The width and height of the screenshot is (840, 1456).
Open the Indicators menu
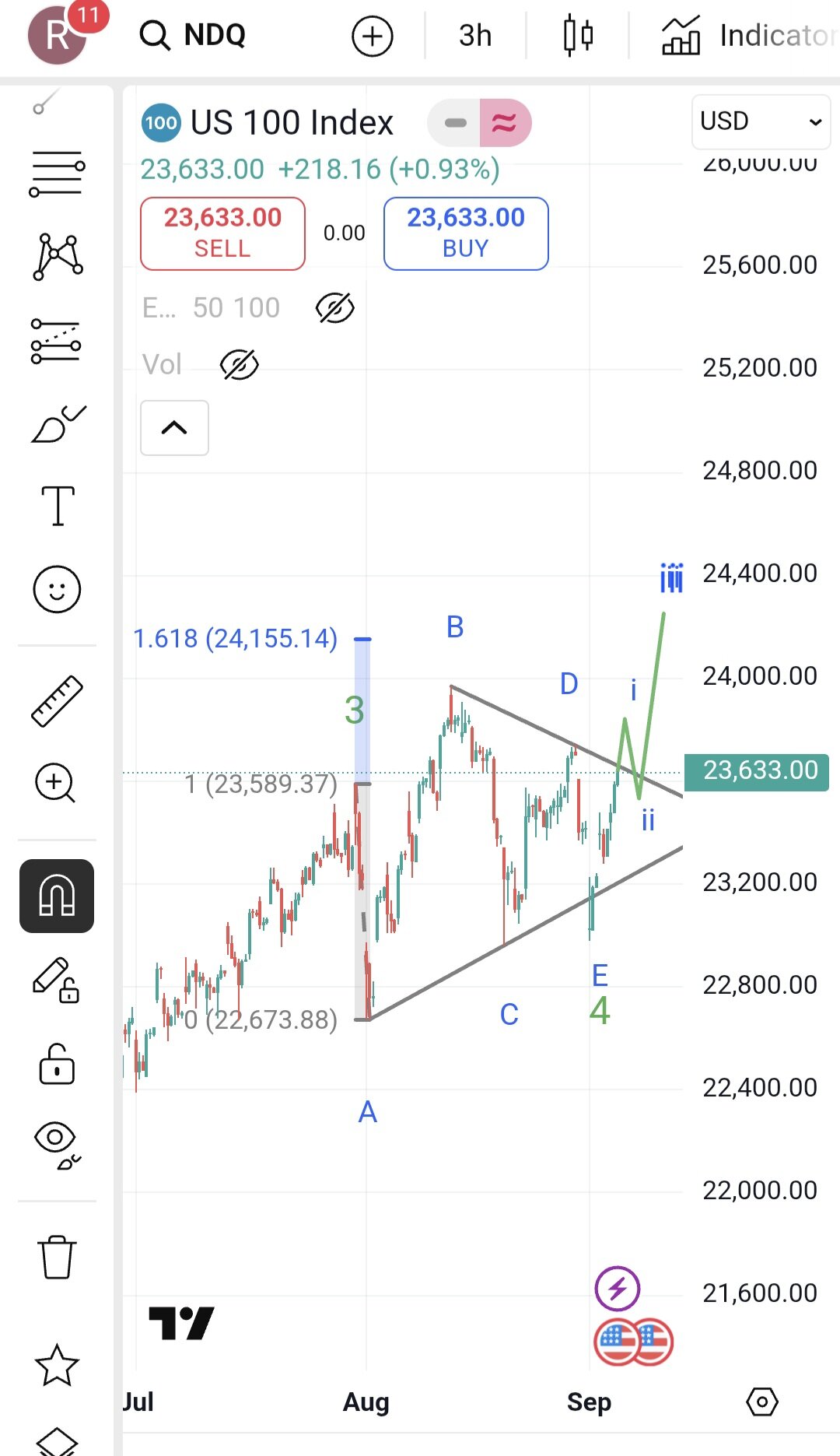coord(748,36)
